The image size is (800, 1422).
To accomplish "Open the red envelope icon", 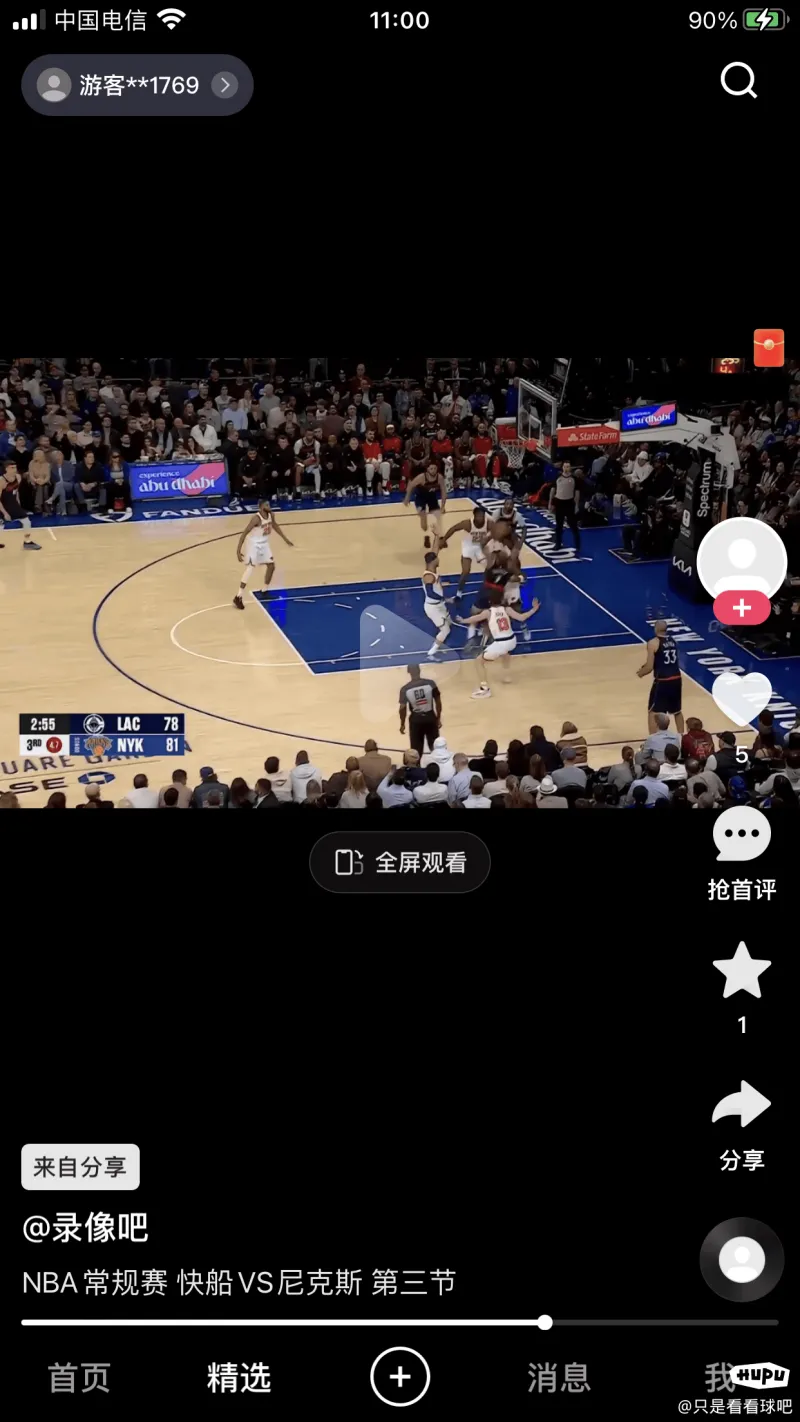I will pos(768,348).
